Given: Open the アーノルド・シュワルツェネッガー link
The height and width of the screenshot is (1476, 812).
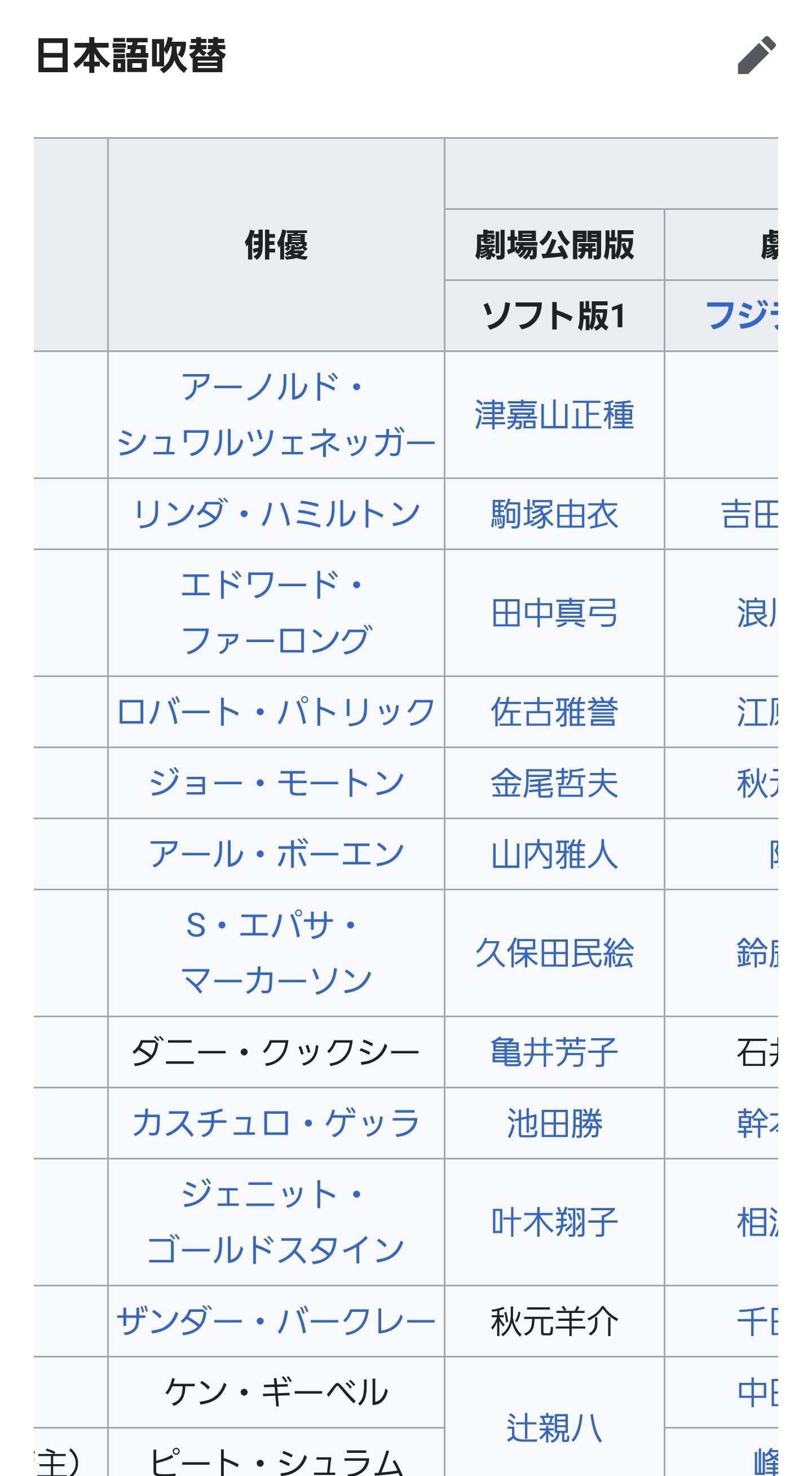Looking at the screenshot, I should point(276,415).
